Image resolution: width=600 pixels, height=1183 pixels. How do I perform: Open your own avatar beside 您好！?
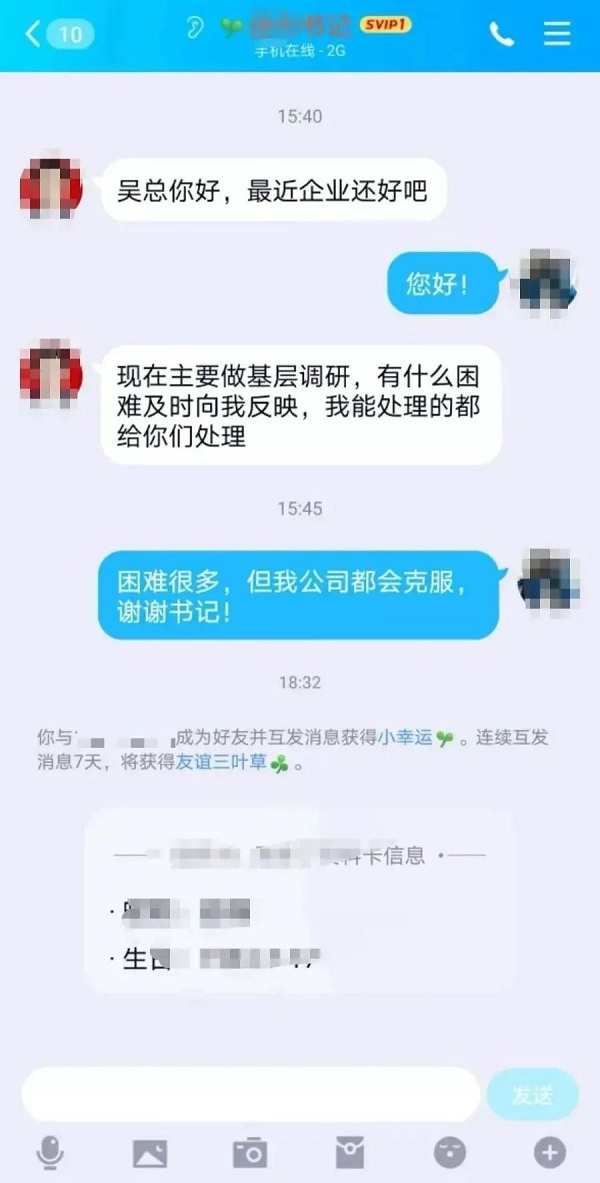(x=547, y=280)
